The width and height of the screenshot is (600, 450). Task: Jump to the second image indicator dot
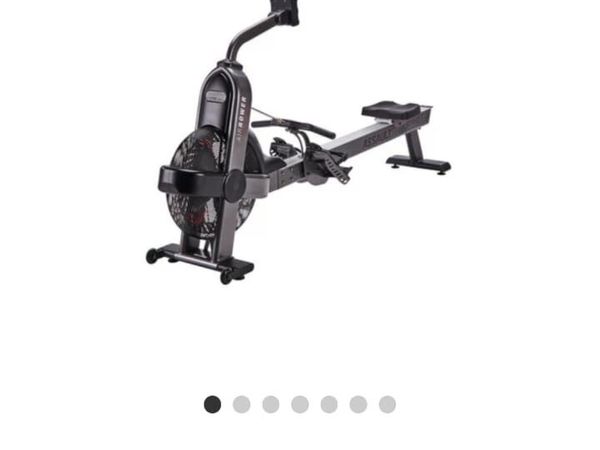pos(241,404)
